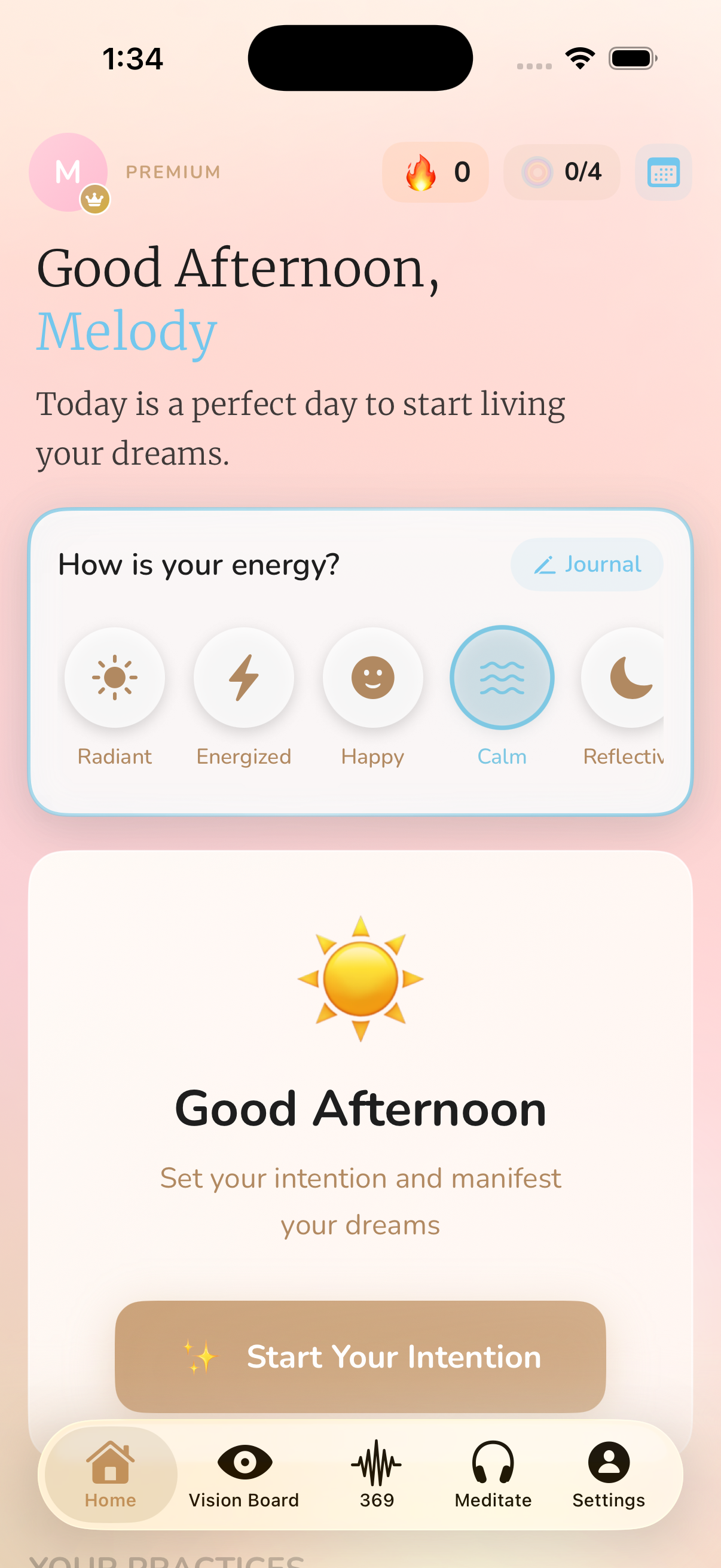Check the streak fire counter
The height and width of the screenshot is (1568, 721).
(x=435, y=172)
